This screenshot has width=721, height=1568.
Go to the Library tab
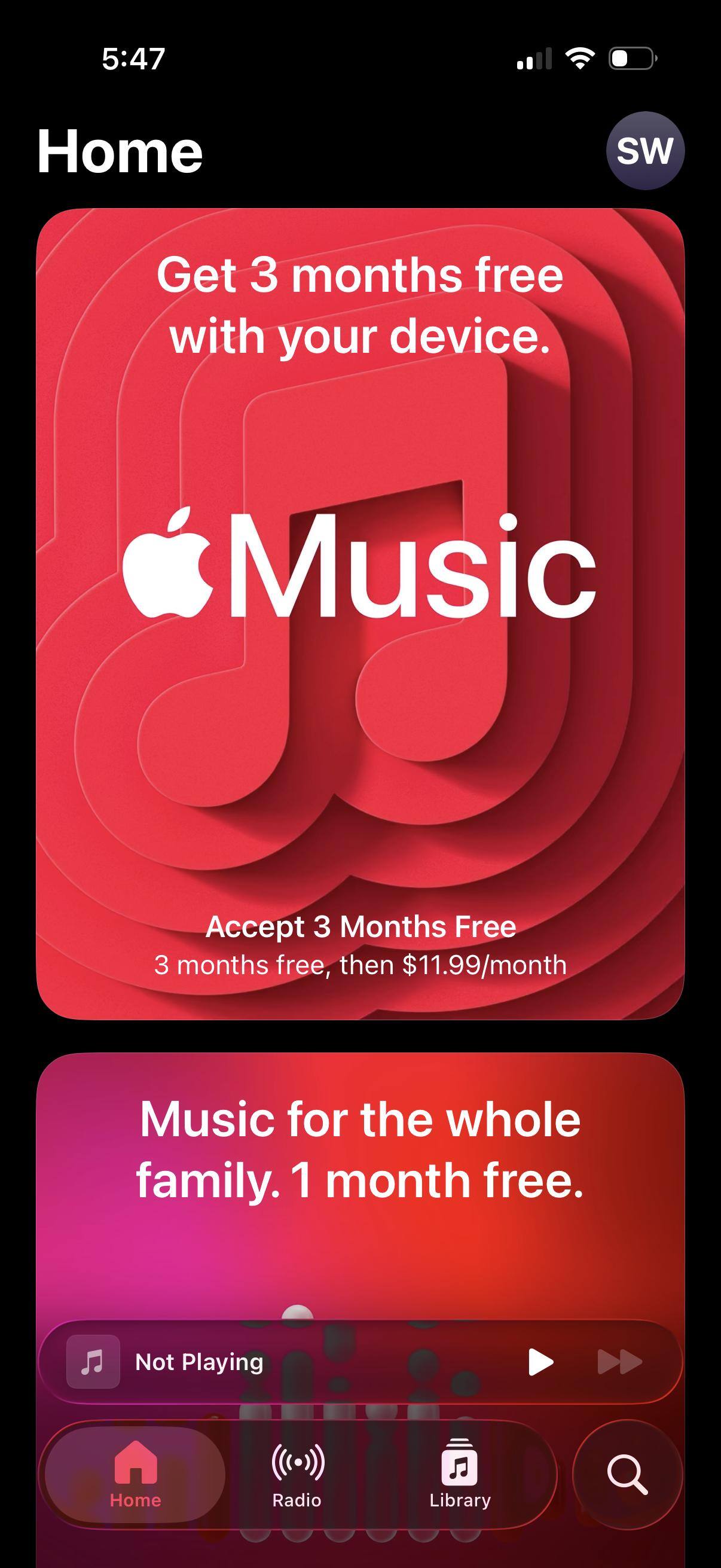point(460,1475)
